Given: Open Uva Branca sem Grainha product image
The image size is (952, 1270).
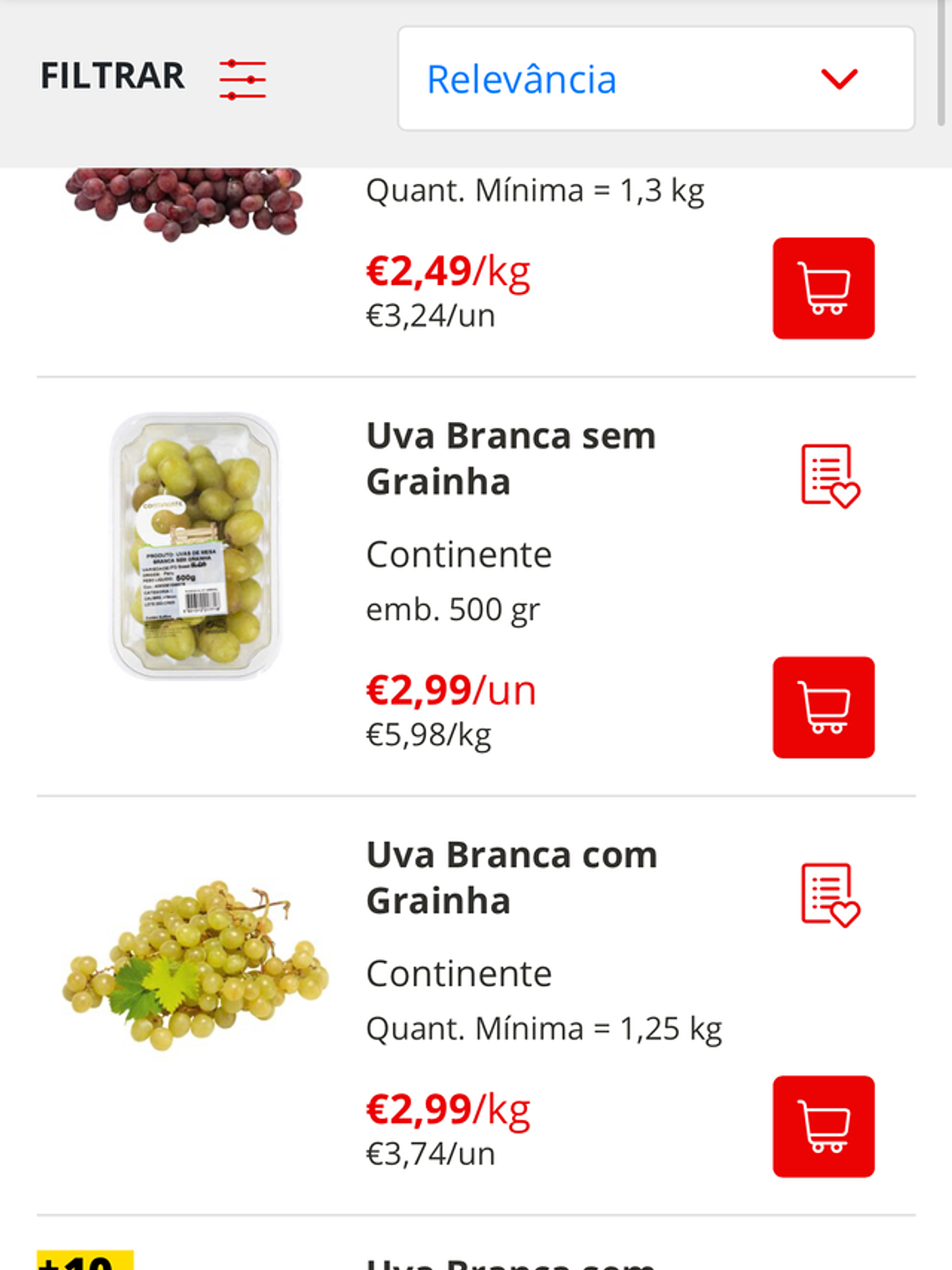Looking at the screenshot, I should (x=195, y=546).
